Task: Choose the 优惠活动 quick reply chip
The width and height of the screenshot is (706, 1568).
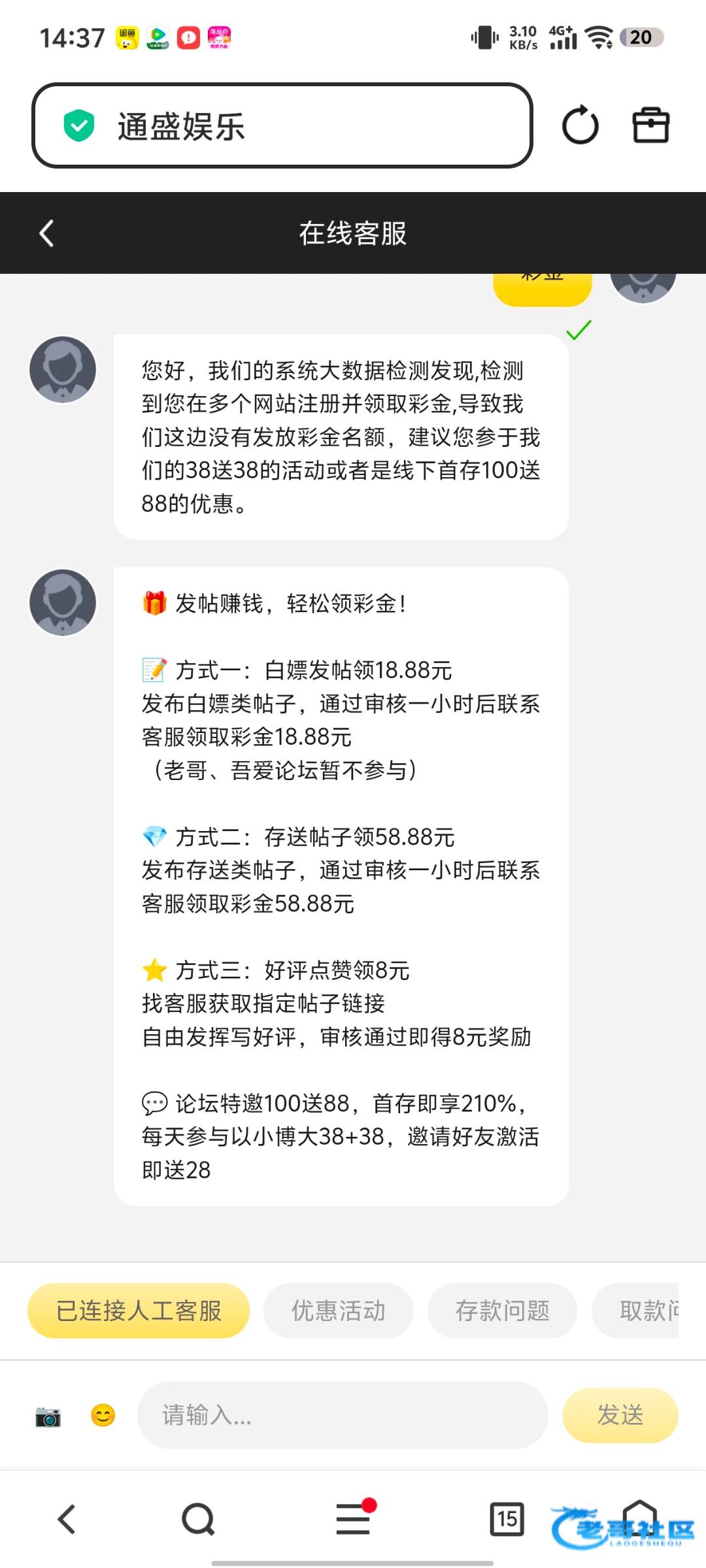Action: click(x=338, y=1311)
